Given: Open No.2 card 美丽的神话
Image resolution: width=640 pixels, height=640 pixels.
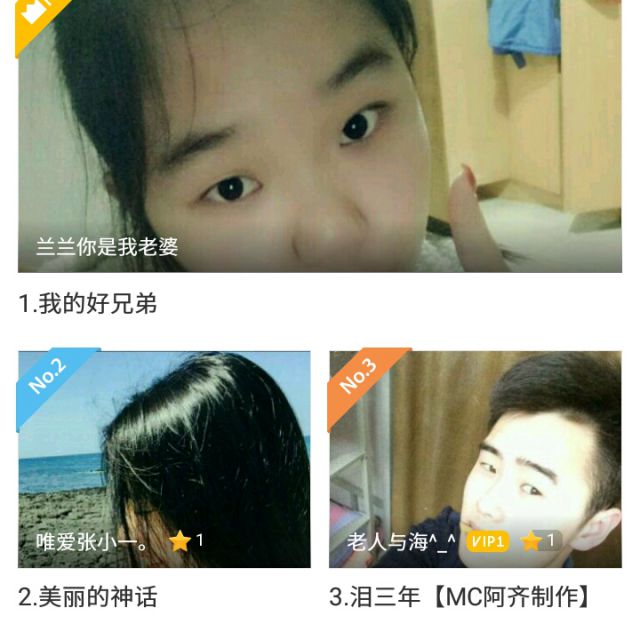Looking at the screenshot, I should [x=164, y=460].
